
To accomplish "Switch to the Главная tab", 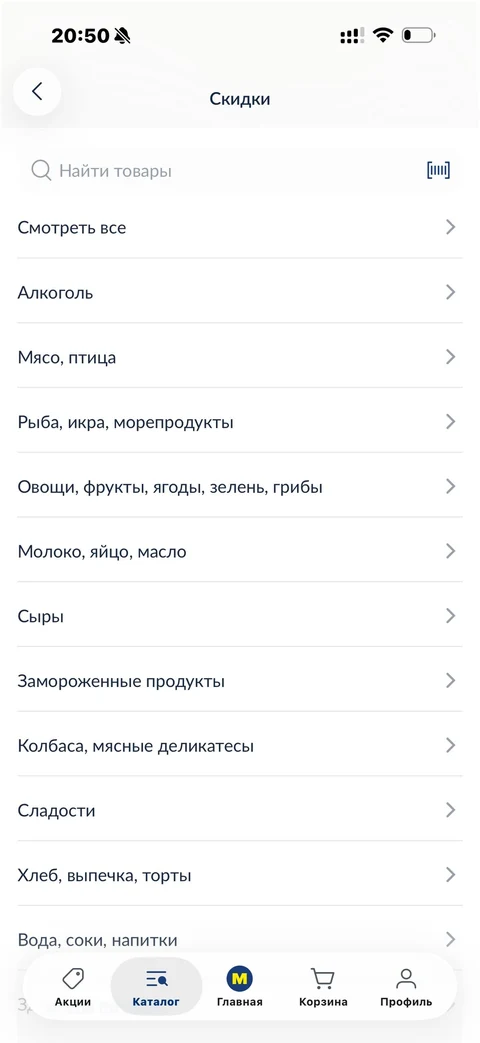I will click(239, 988).
